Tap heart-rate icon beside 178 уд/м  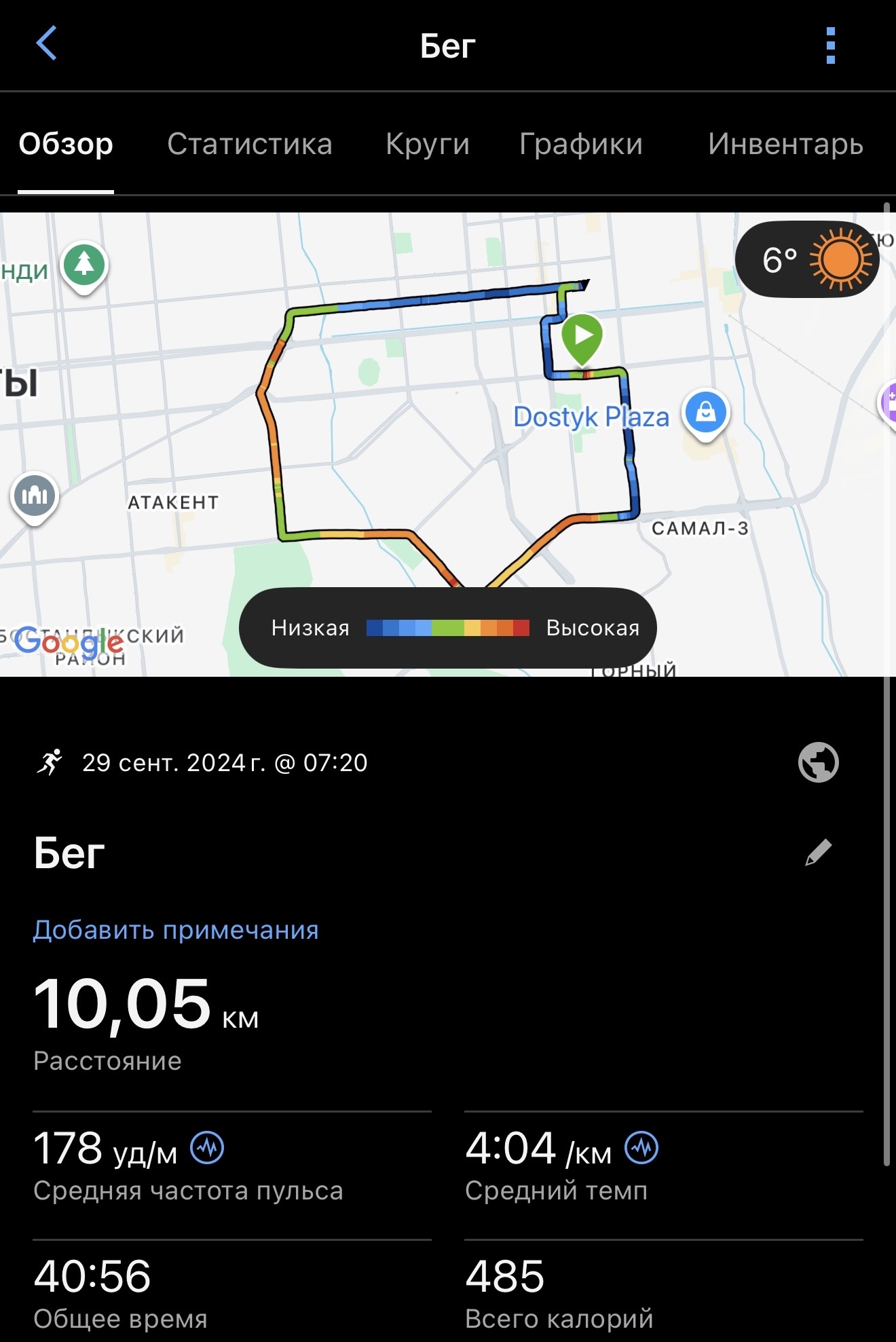[207, 1148]
